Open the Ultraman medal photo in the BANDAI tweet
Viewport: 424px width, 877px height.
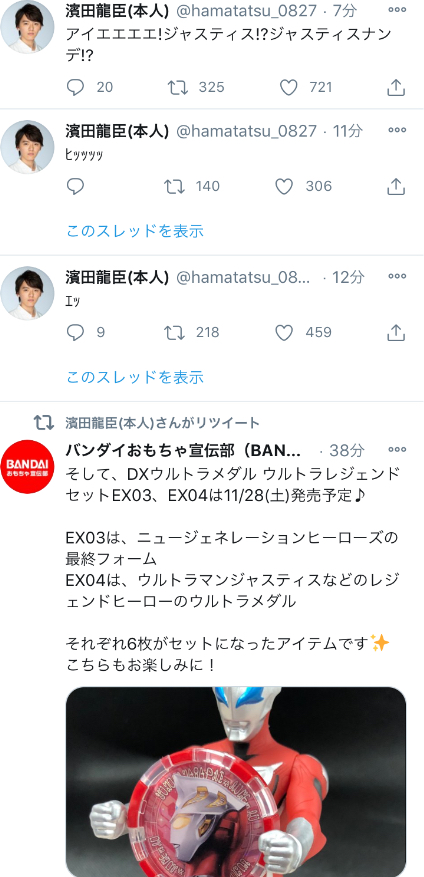[236, 782]
